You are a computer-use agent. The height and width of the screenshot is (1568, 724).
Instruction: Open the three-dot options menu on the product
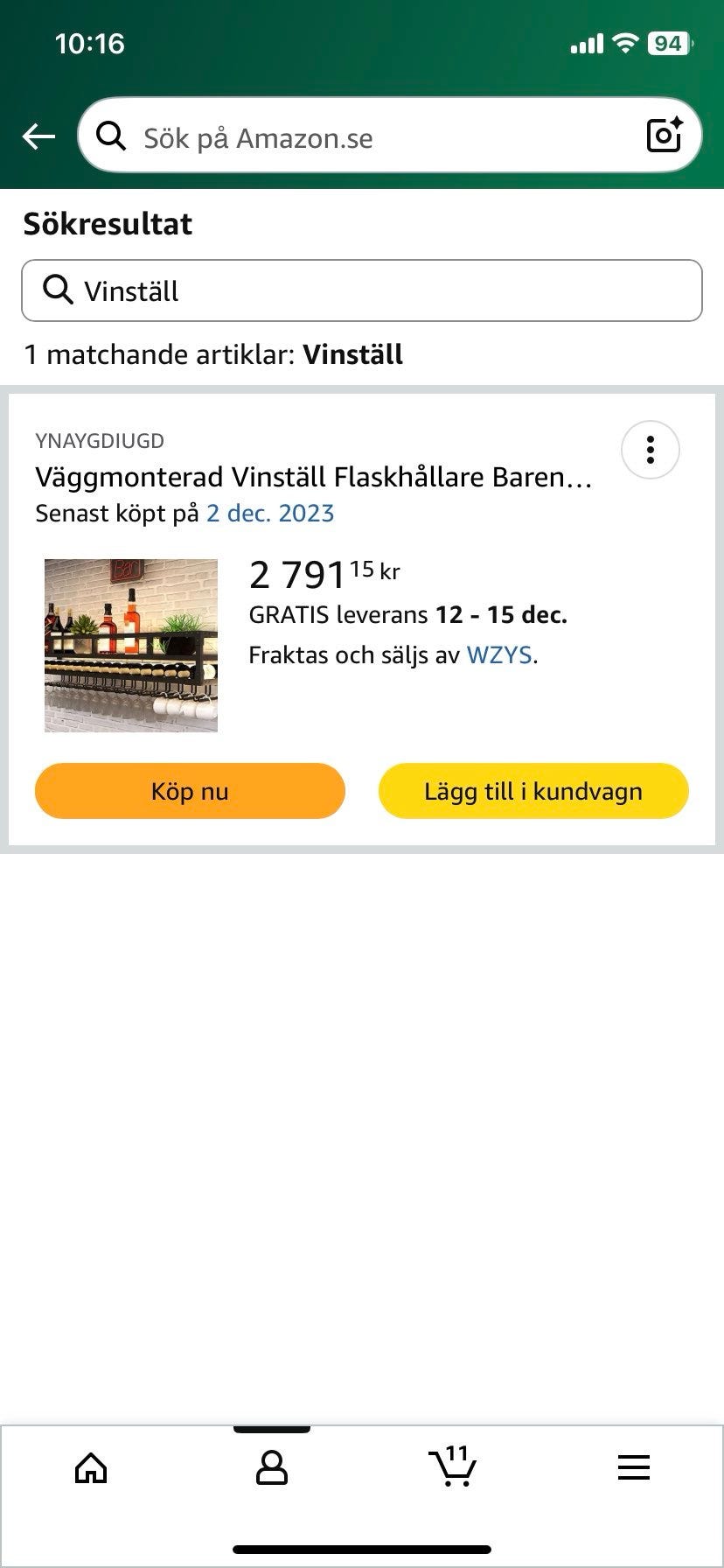pyautogui.click(x=651, y=450)
